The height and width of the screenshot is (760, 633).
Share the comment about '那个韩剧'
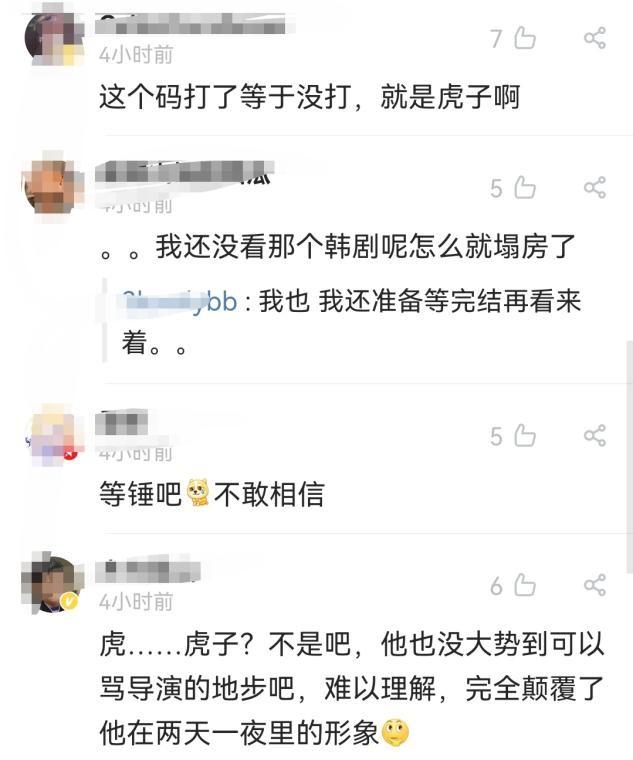coord(594,188)
